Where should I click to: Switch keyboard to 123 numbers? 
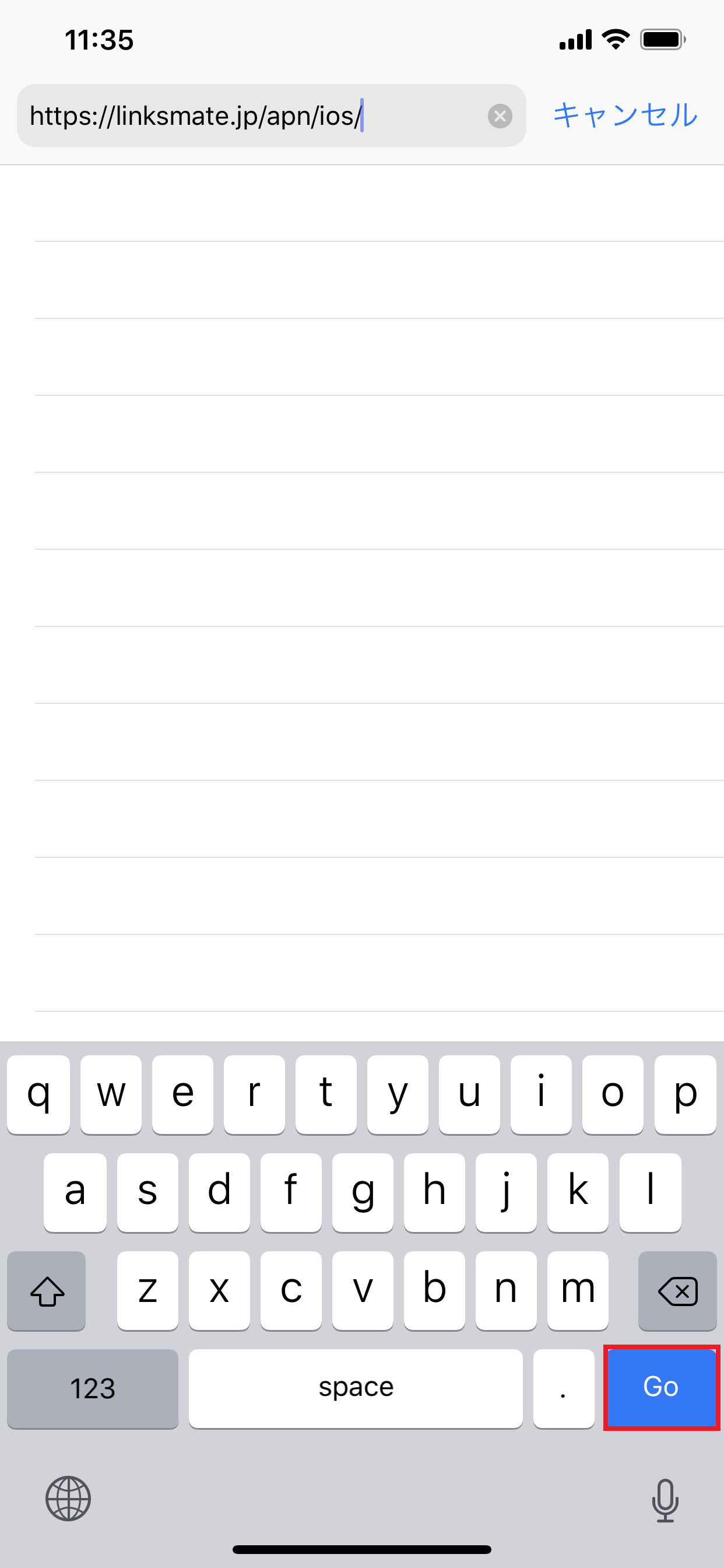[93, 1388]
